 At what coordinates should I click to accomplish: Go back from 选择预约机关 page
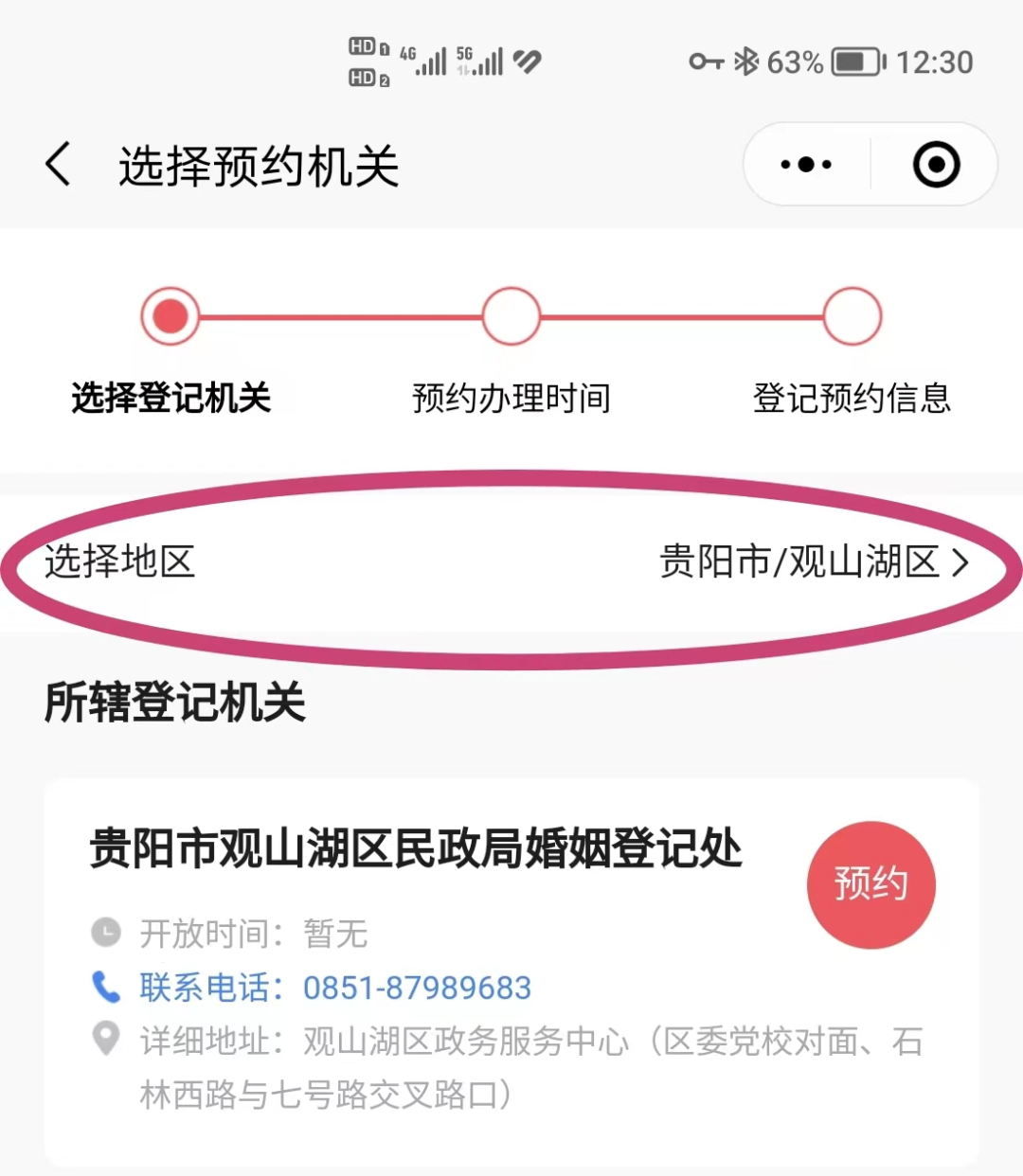tap(59, 165)
